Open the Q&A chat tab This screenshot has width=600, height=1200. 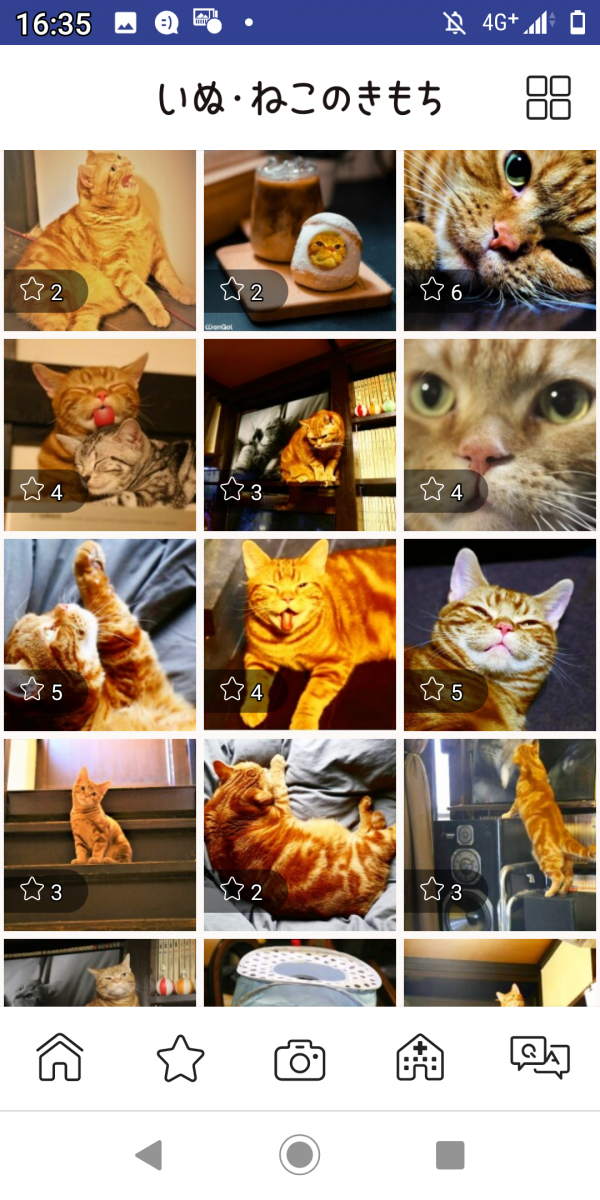click(x=539, y=1057)
